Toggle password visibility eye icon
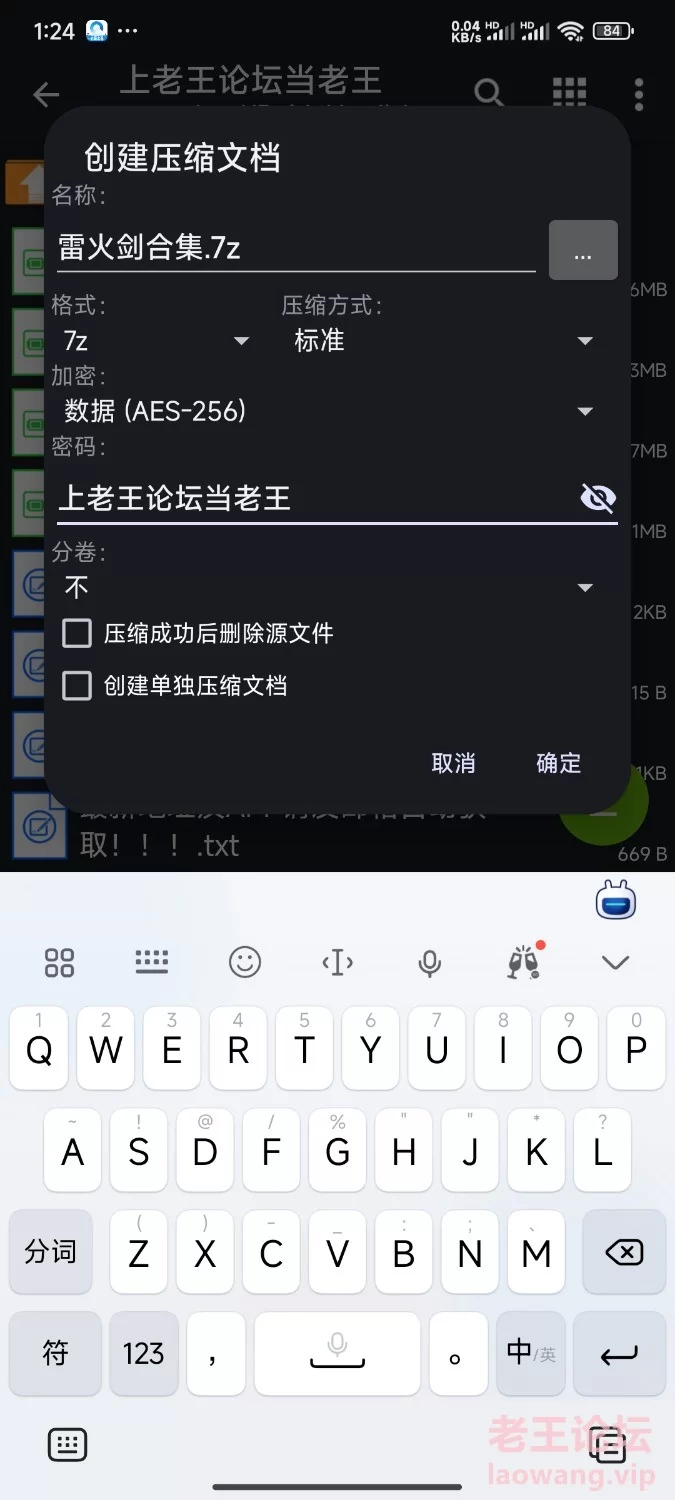 click(598, 498)
